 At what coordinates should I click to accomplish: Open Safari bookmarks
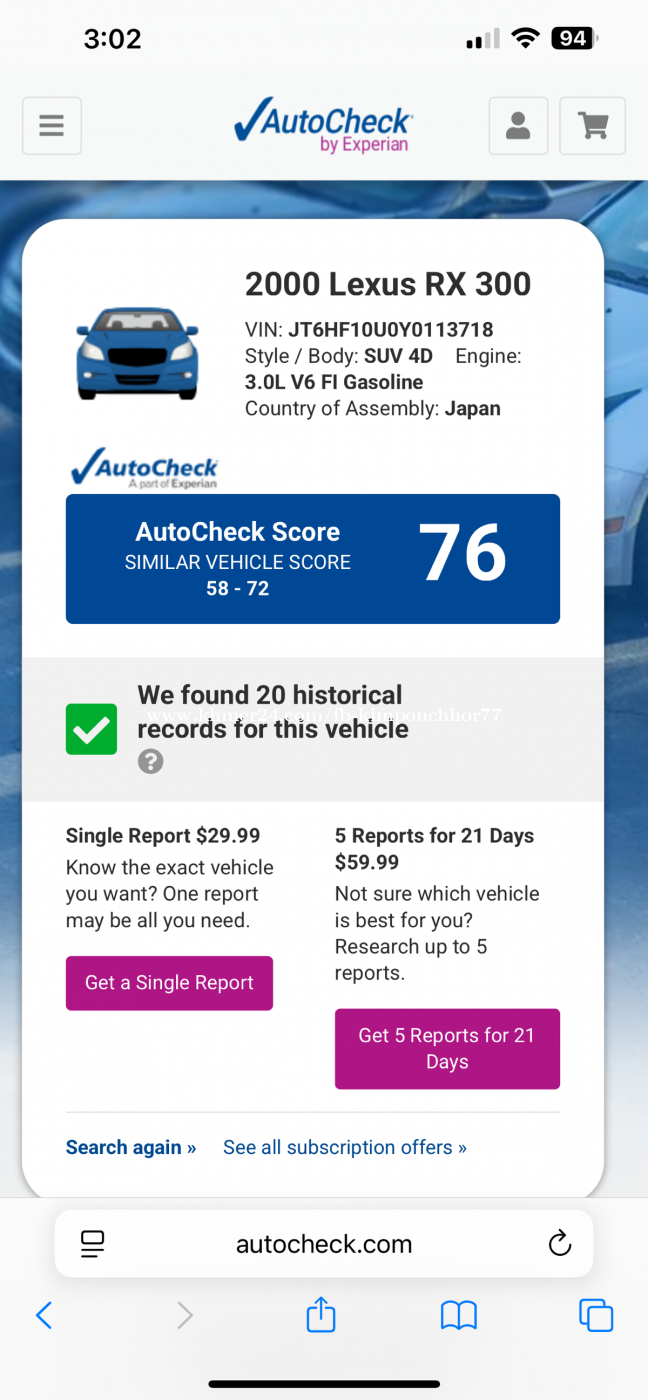pyautogui.click(x=459, y=1315)
